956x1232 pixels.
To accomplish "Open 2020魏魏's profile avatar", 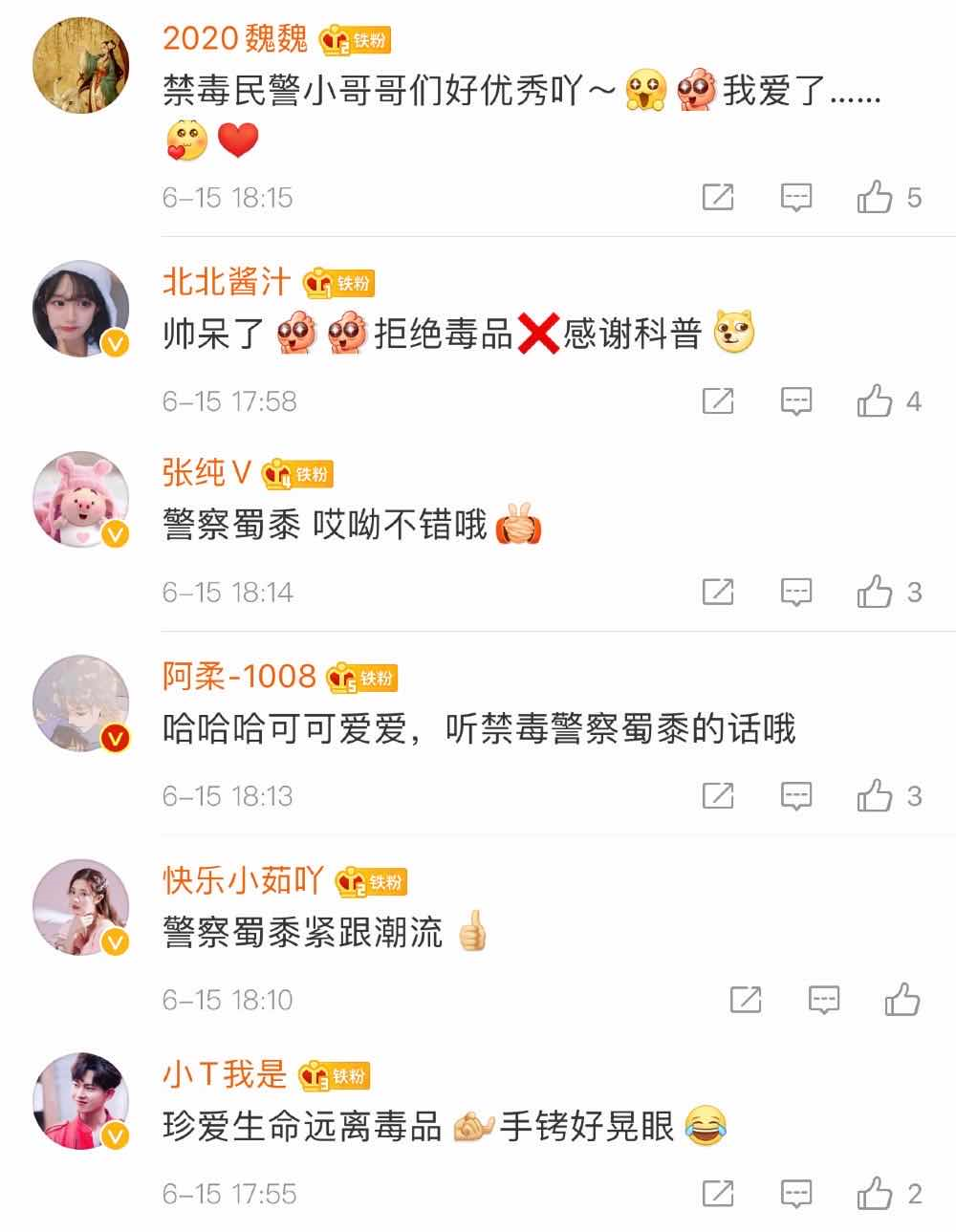I will click(x=81, y=65).
